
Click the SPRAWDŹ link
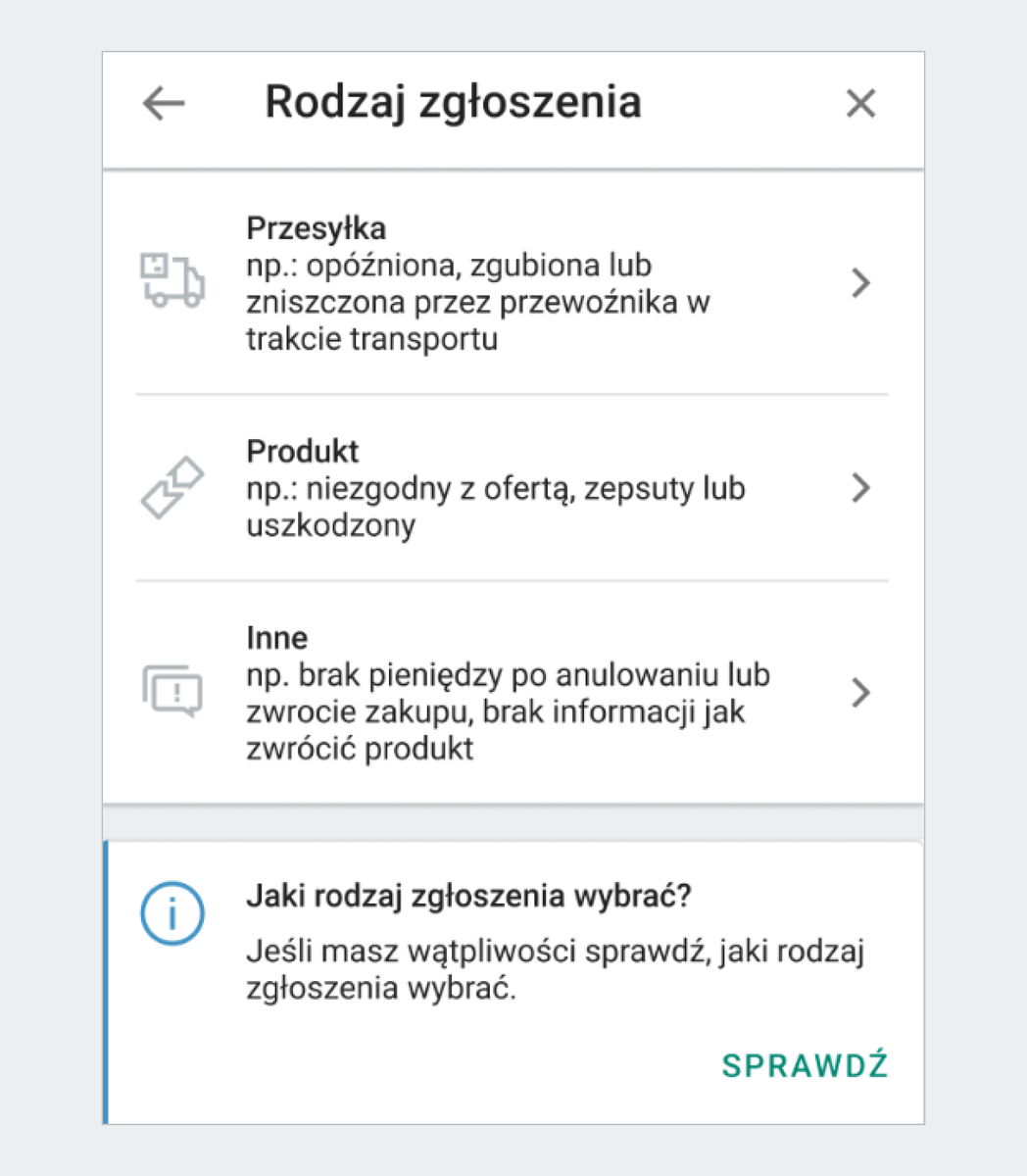coord(806,1064)
